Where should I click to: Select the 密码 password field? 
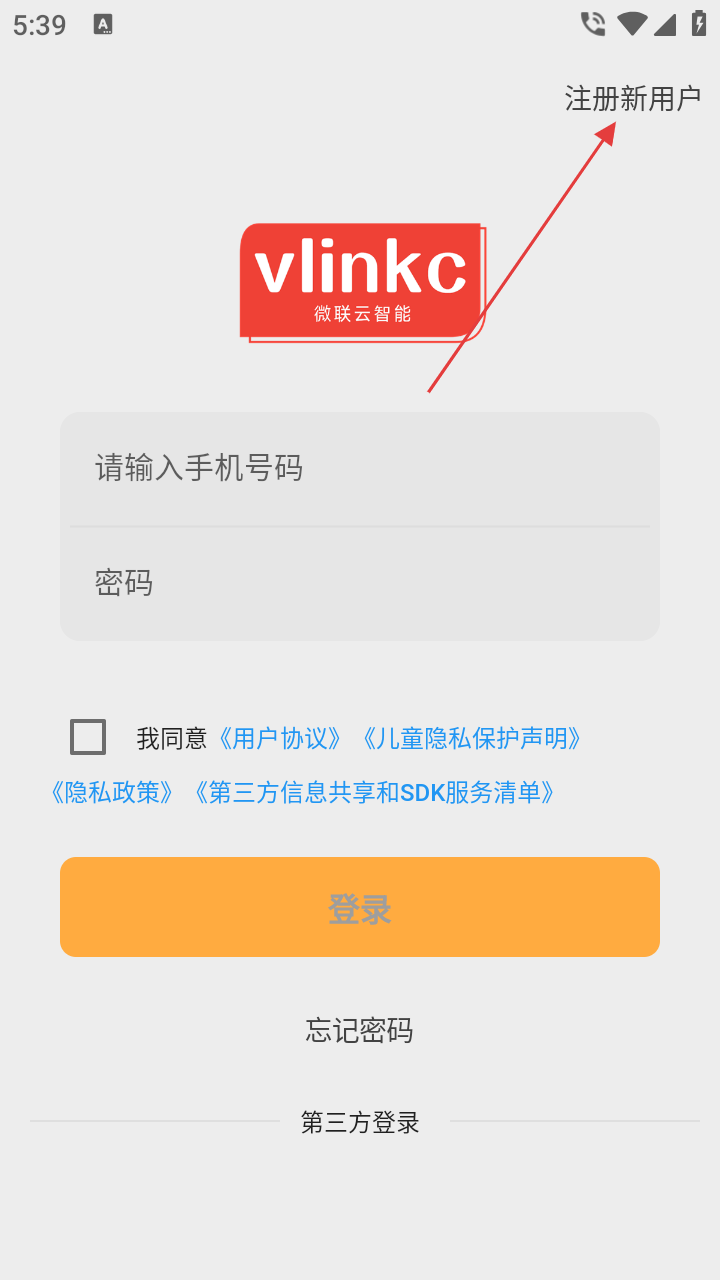click(360, 582)
